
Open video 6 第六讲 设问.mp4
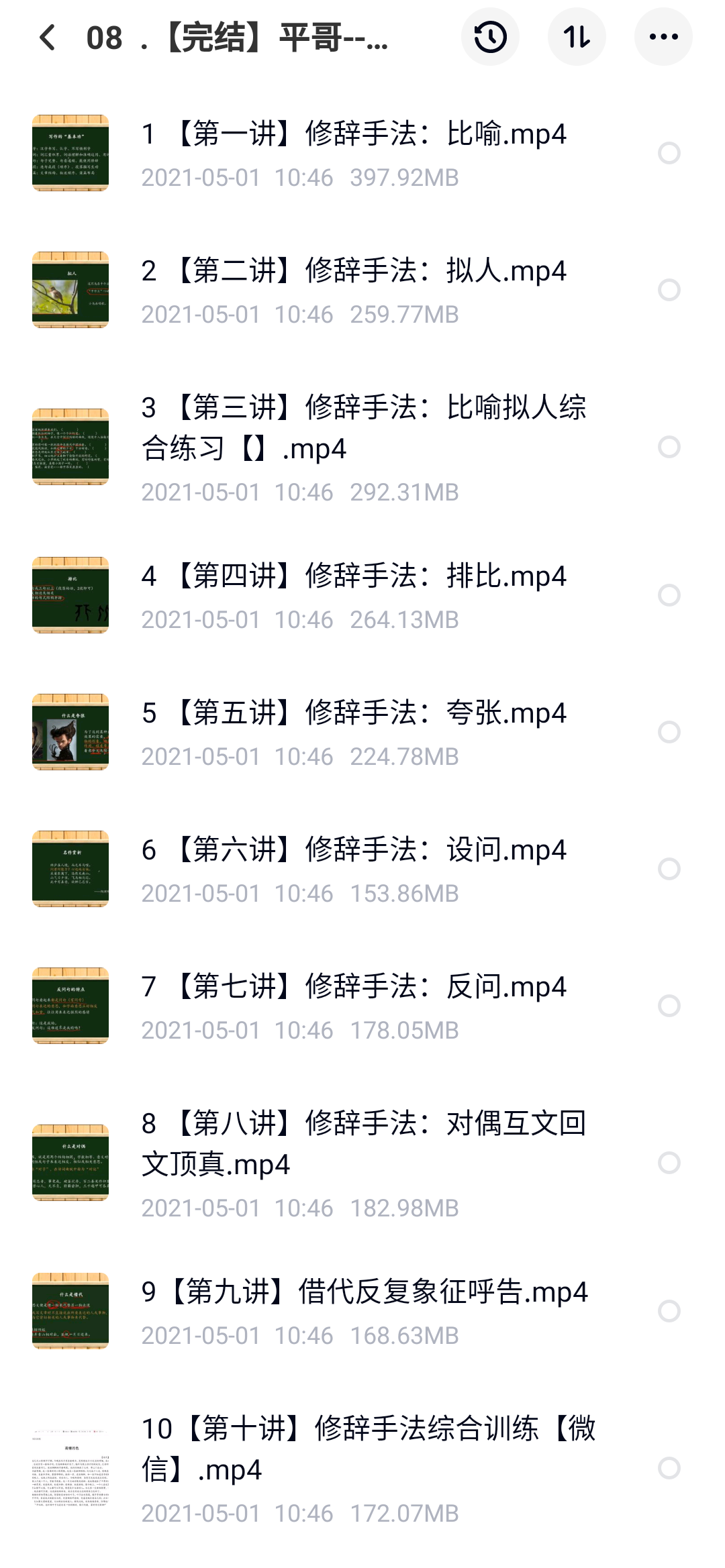point(354,850)
